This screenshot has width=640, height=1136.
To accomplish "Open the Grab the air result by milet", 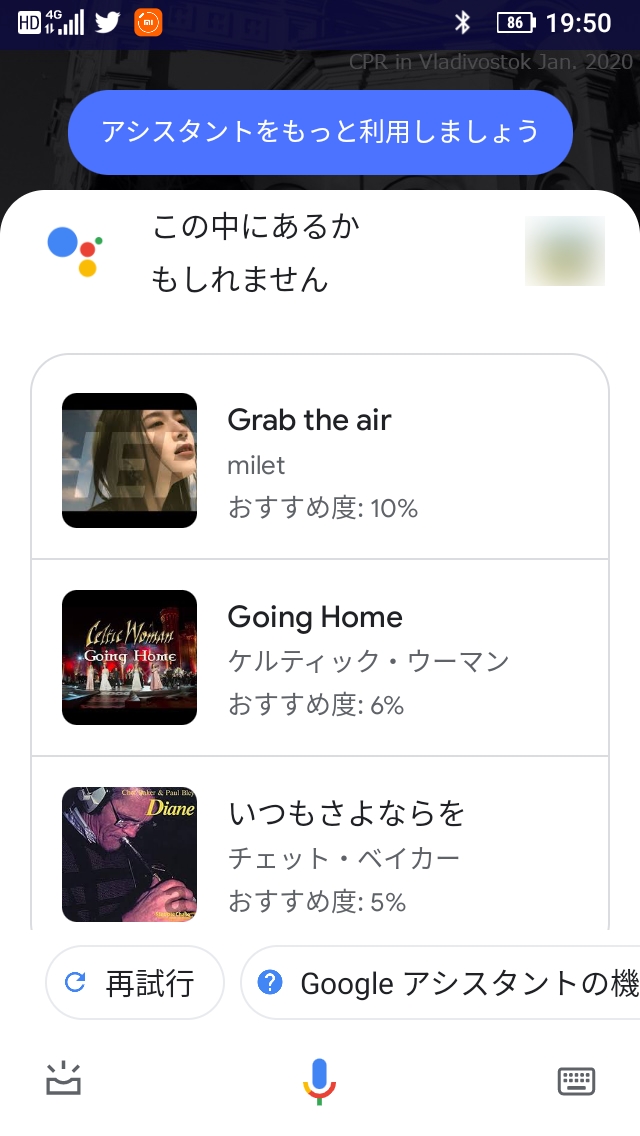I will tap(320, 460).
